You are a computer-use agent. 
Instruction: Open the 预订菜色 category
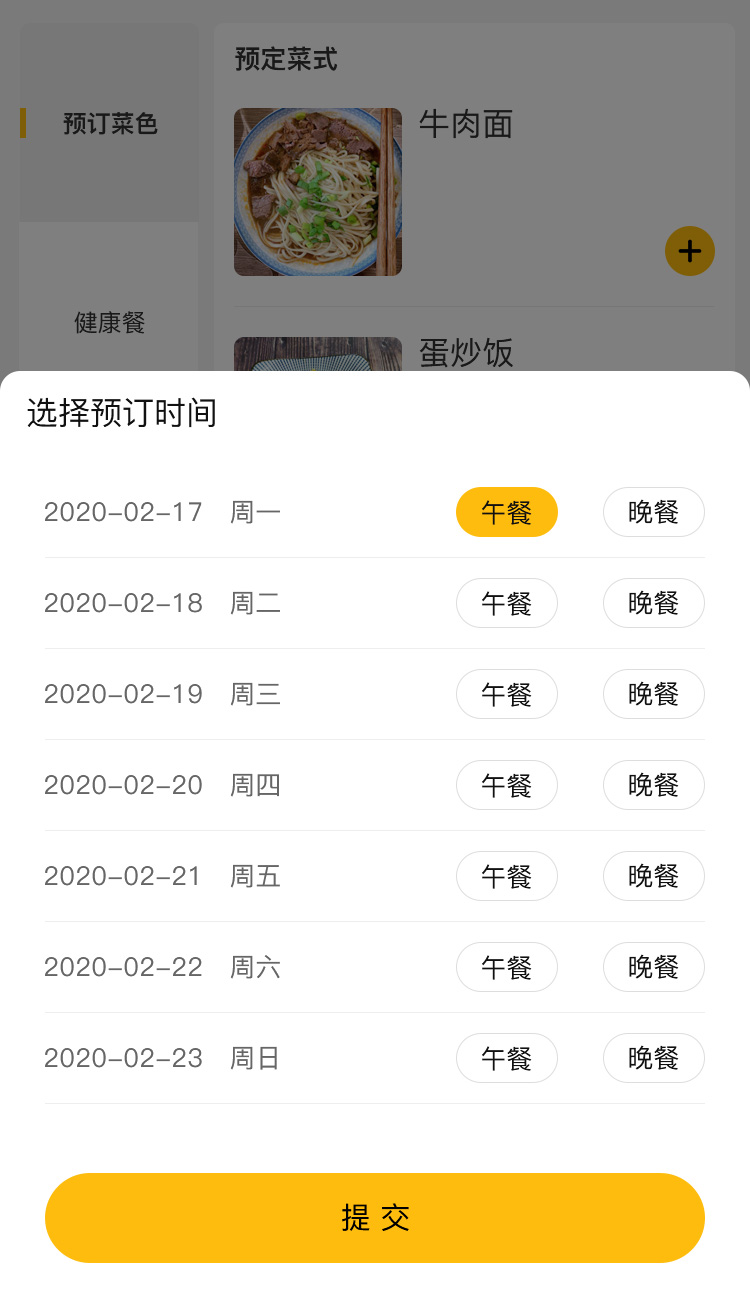109,124
